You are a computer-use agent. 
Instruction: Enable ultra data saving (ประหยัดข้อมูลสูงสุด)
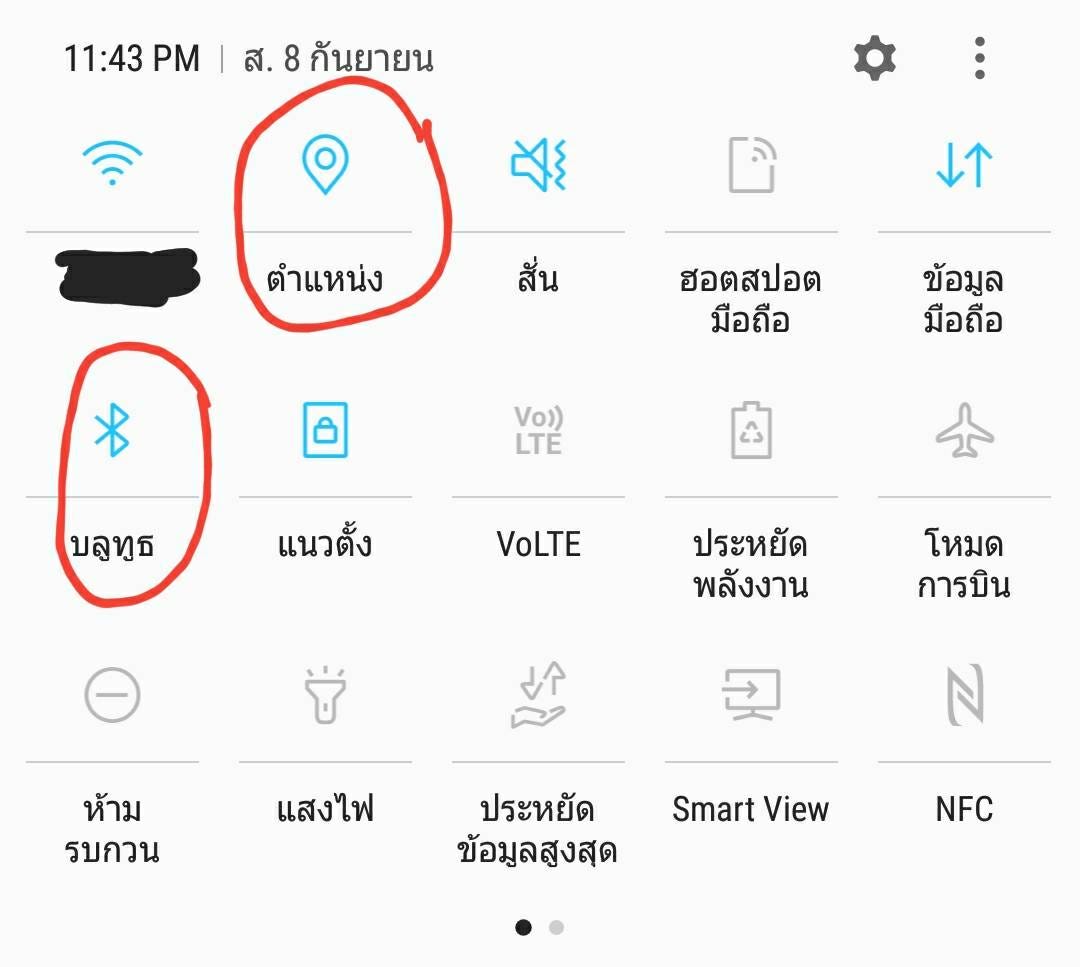click(x=538, y=696)
